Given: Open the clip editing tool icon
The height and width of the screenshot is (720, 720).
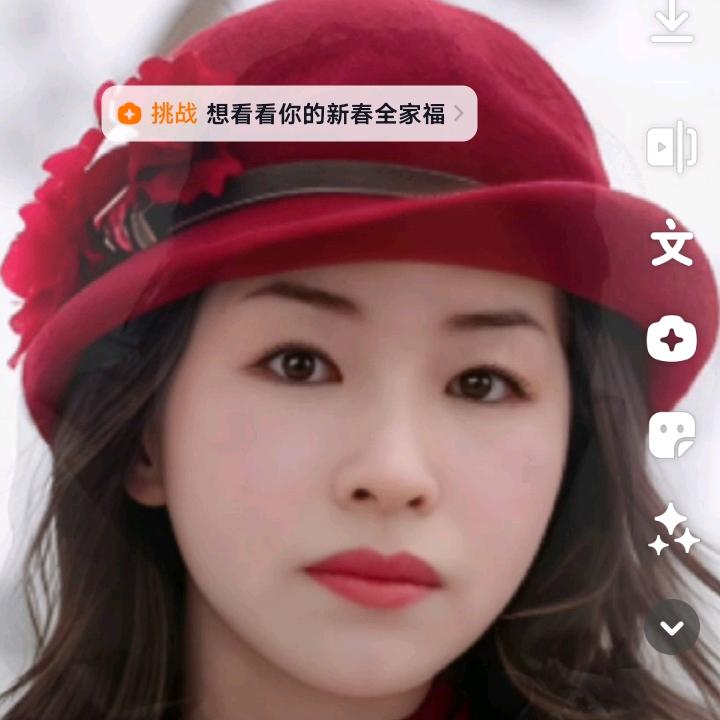Looking at the screenshot, I should [x=672, y=148].
